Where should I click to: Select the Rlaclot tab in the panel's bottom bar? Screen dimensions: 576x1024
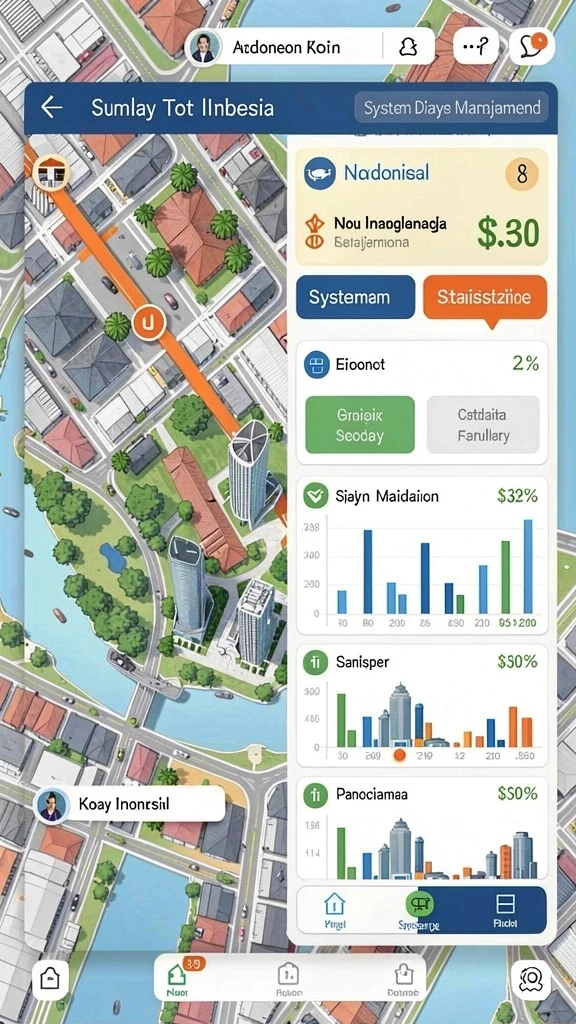(505, 910)
